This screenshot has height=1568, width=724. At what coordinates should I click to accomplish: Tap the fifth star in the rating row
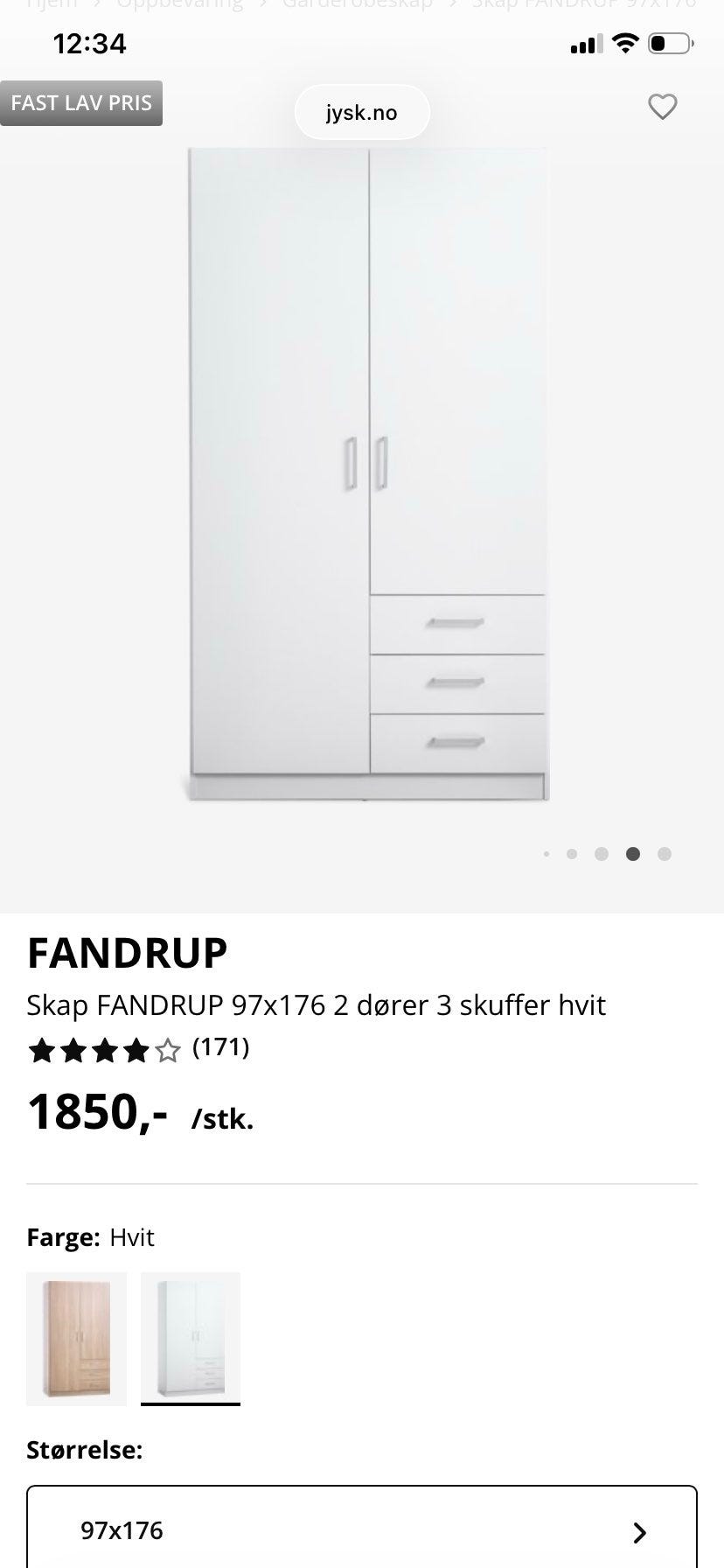(168, 1048)
